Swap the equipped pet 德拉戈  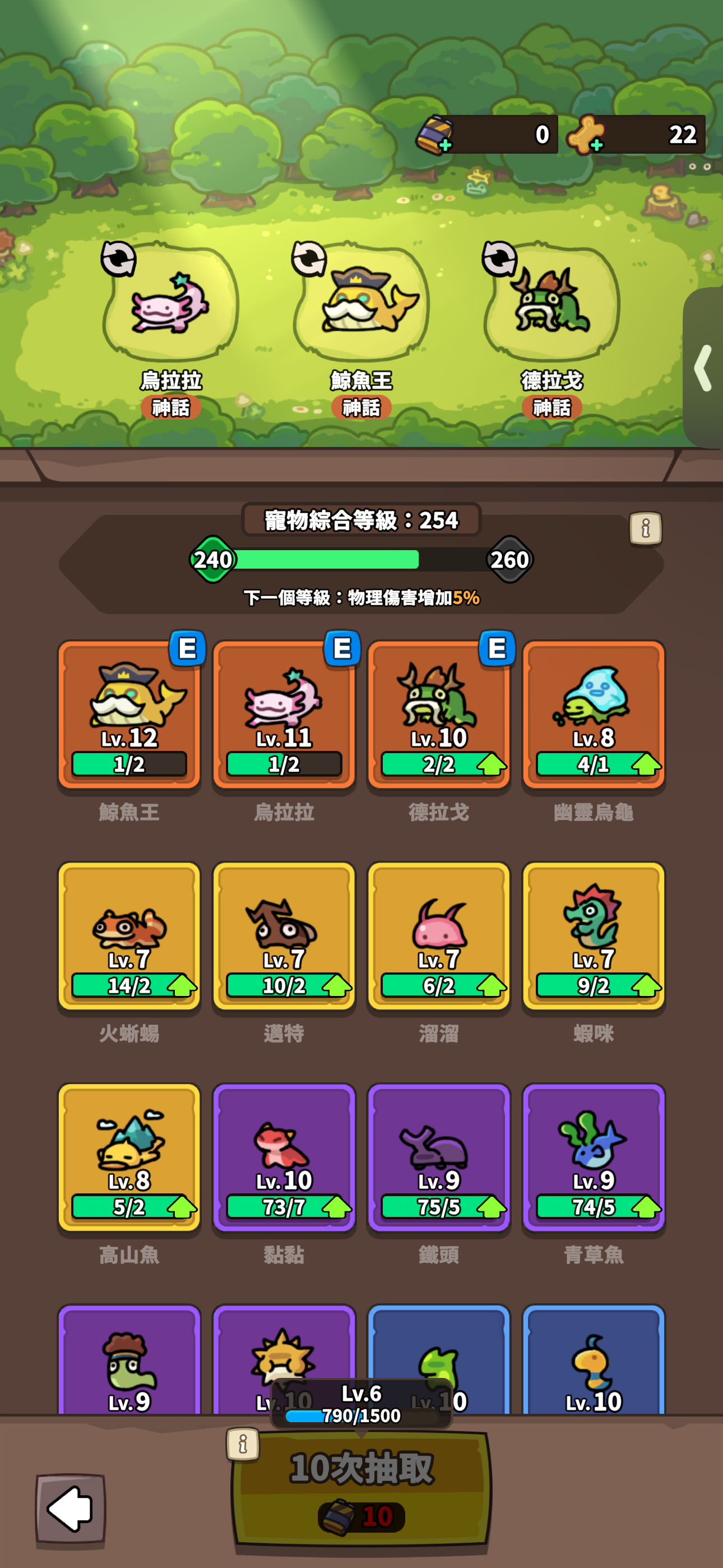(499, 259)
